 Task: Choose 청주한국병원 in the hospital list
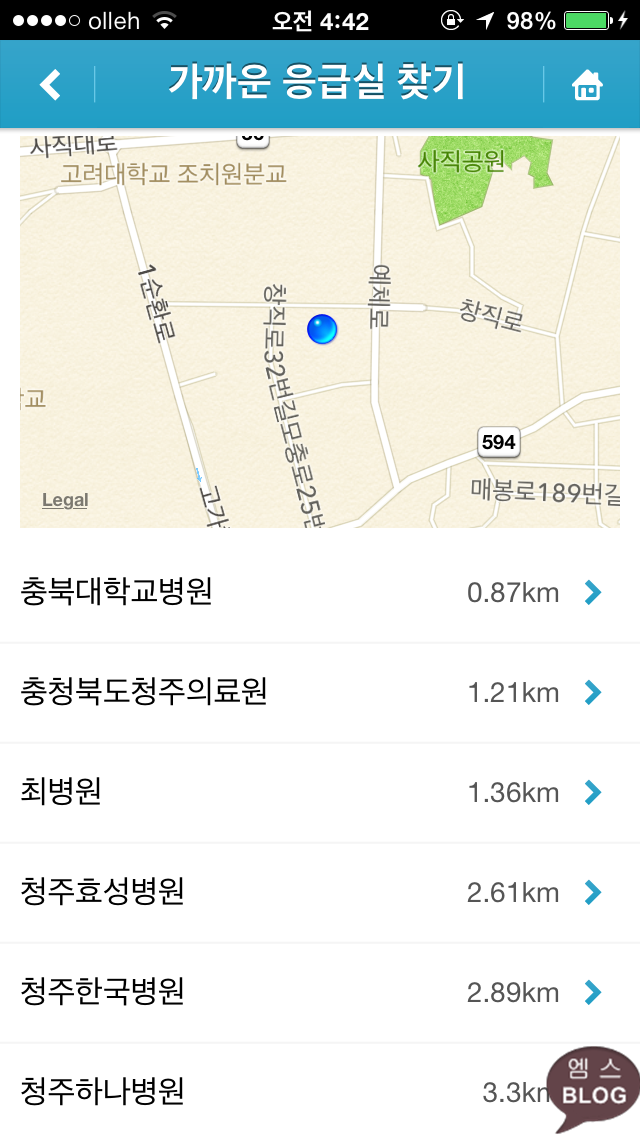coord(320,992)
